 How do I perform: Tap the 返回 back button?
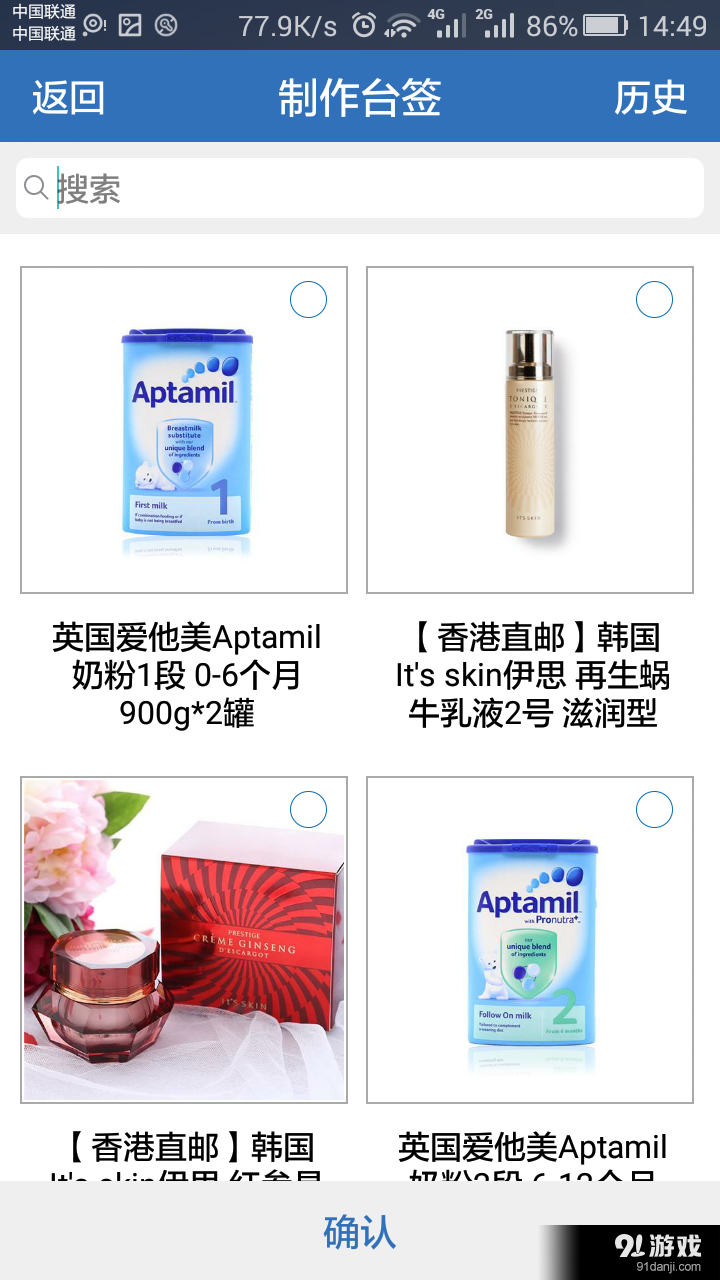pyautogui.click(x=68, y=98)
